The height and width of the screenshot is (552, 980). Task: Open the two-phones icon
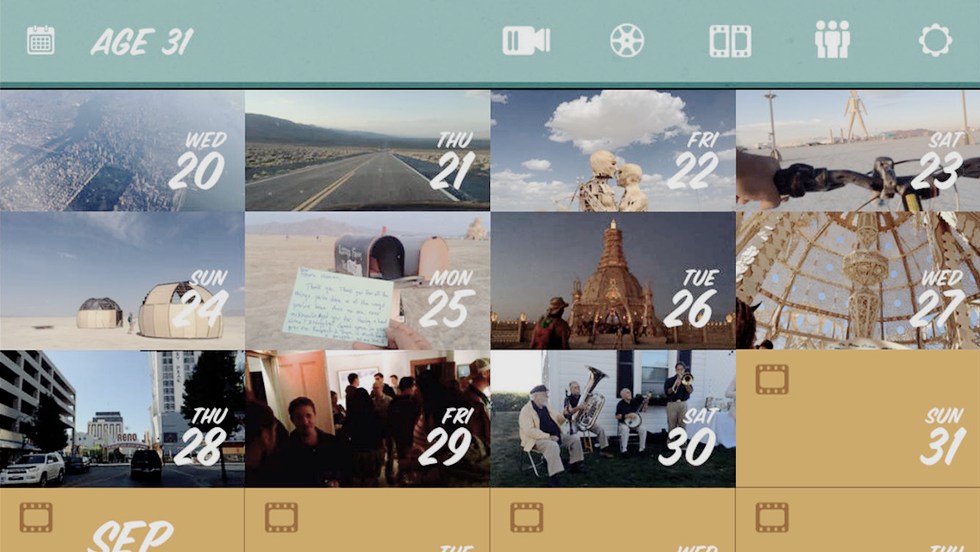730,41
